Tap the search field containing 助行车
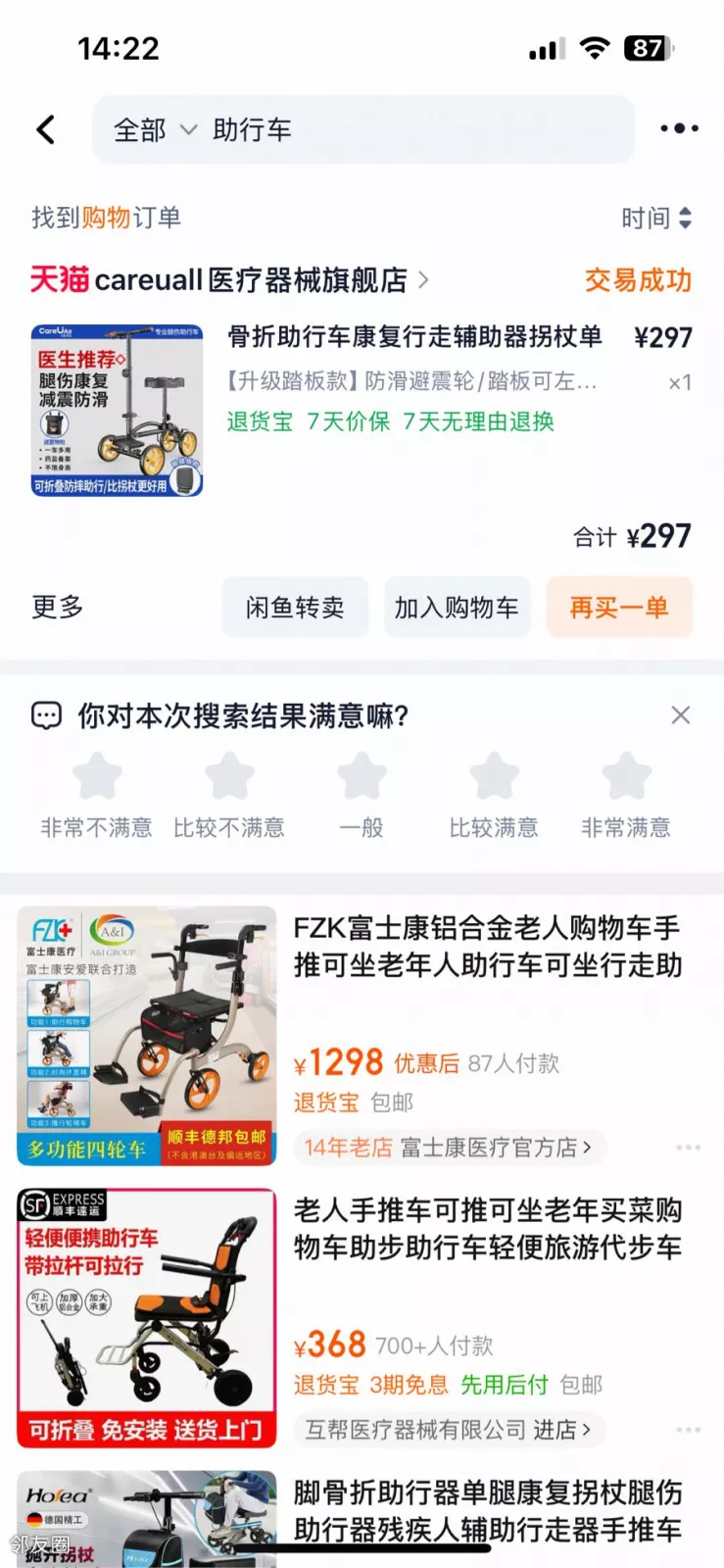 [411, 129]
